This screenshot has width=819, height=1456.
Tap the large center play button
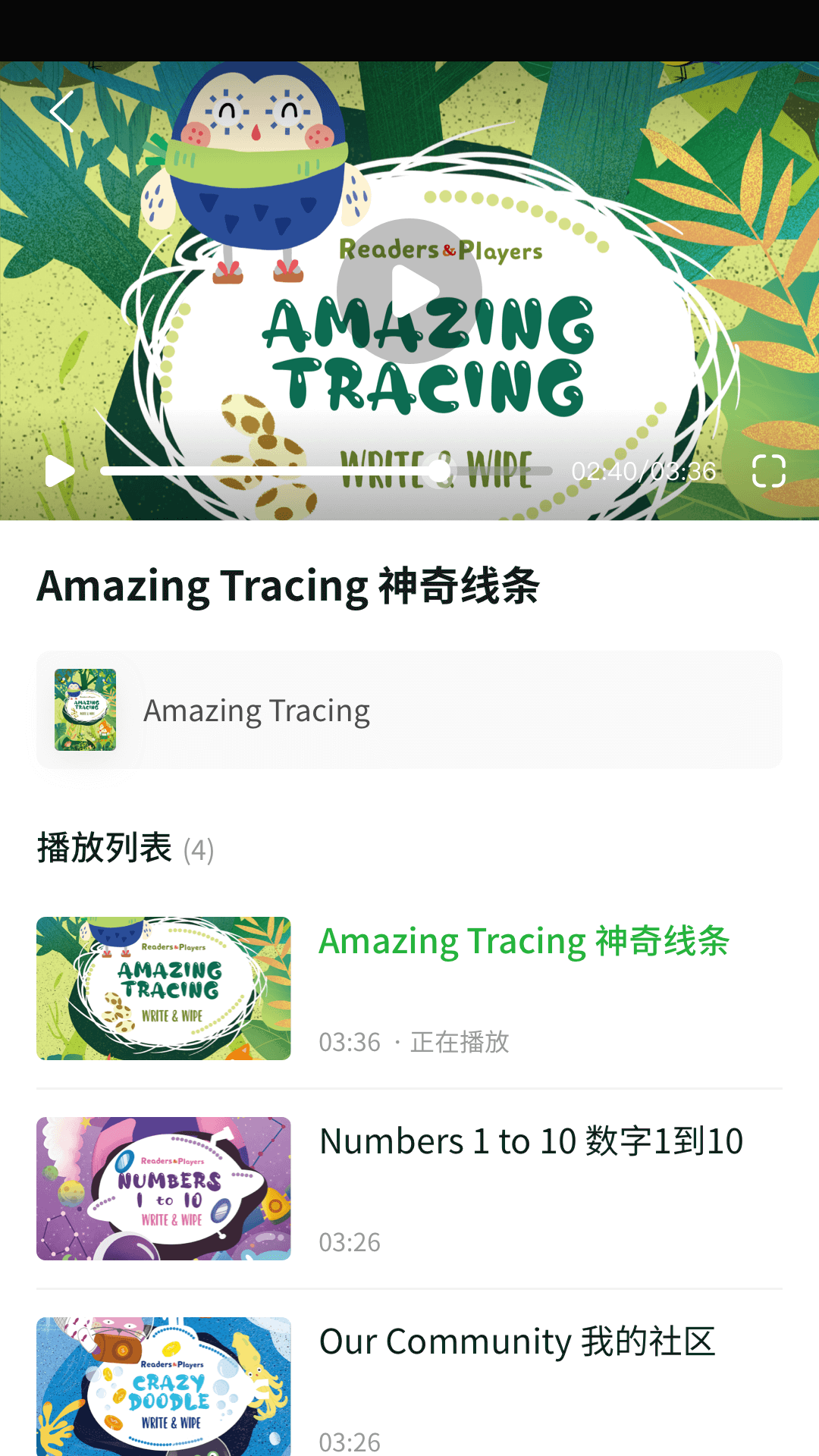pos(409,291)
